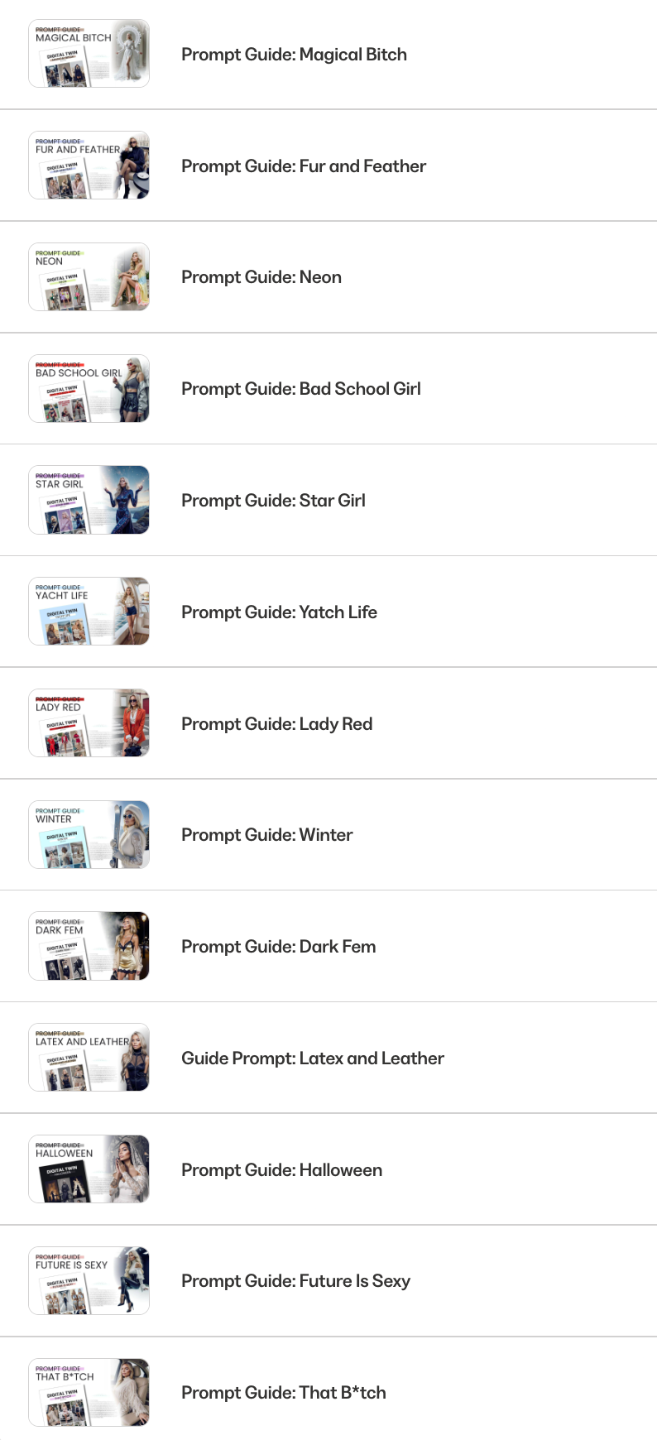The width and height of the screenshot is (657, 1440).
Task: Select Prompt Guide: That B*tch
Action: coord(283,1393)
